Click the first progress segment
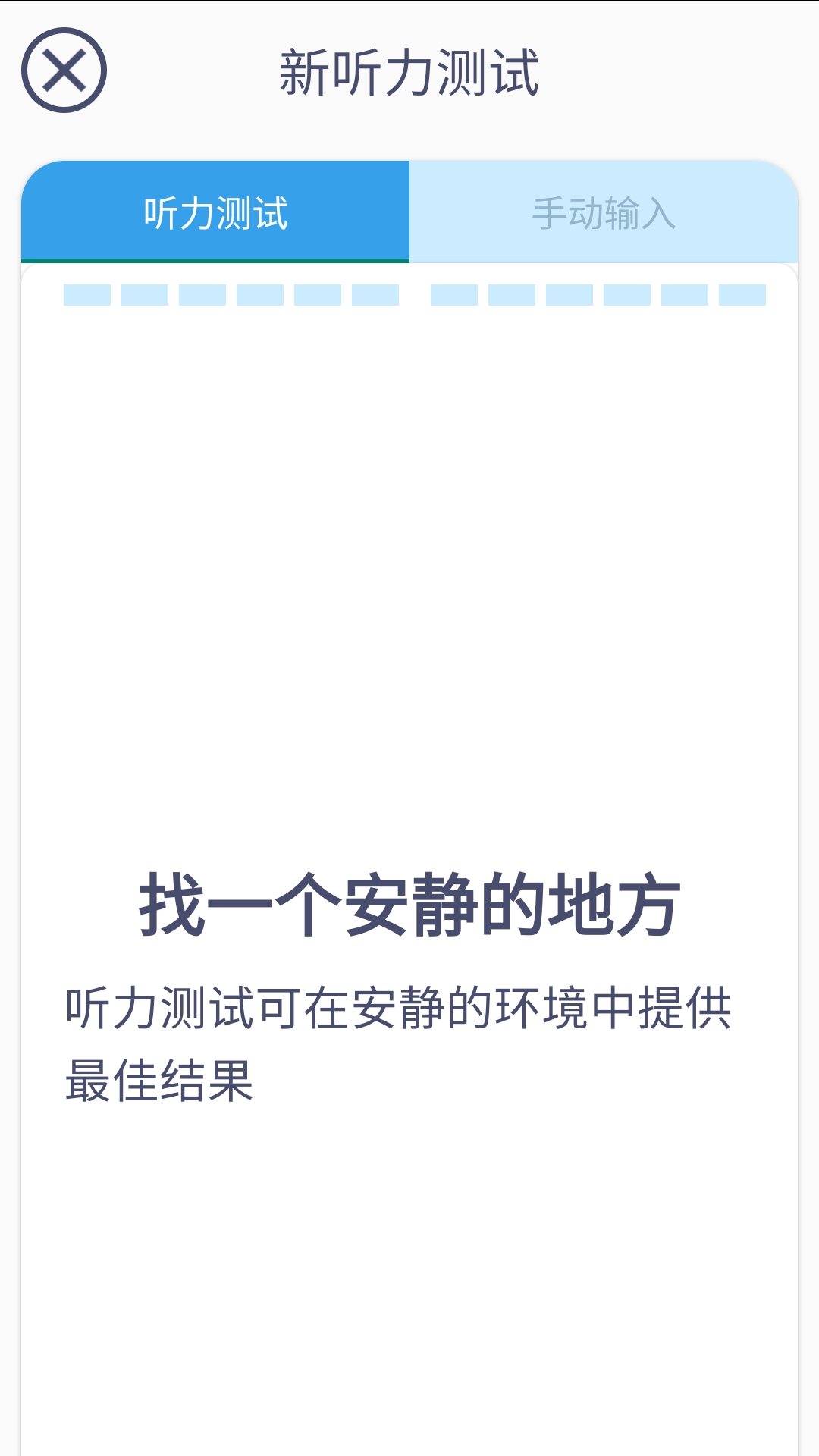Viewport: 819px width, 1456px height. [x=86, y=294]
